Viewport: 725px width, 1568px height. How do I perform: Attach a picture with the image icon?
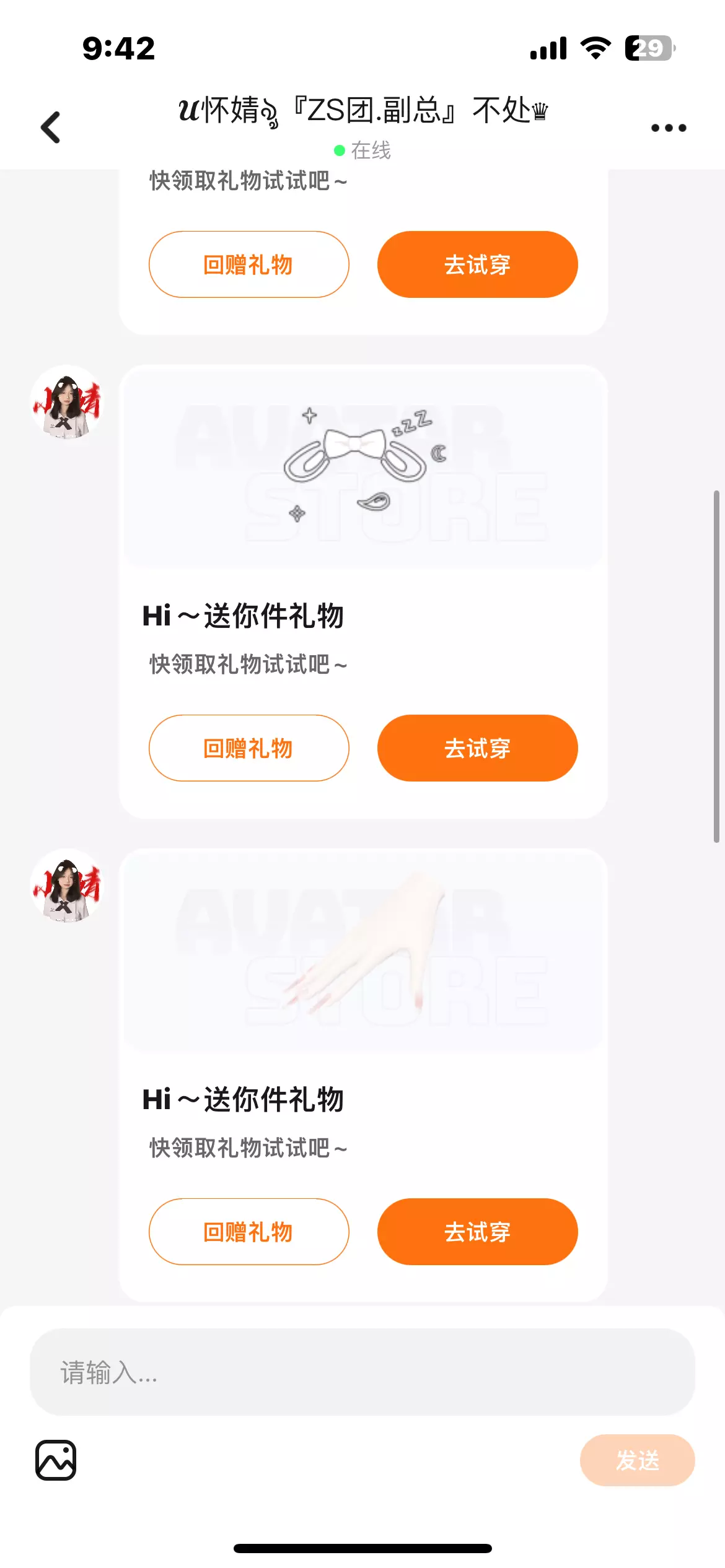(56, 1460)
